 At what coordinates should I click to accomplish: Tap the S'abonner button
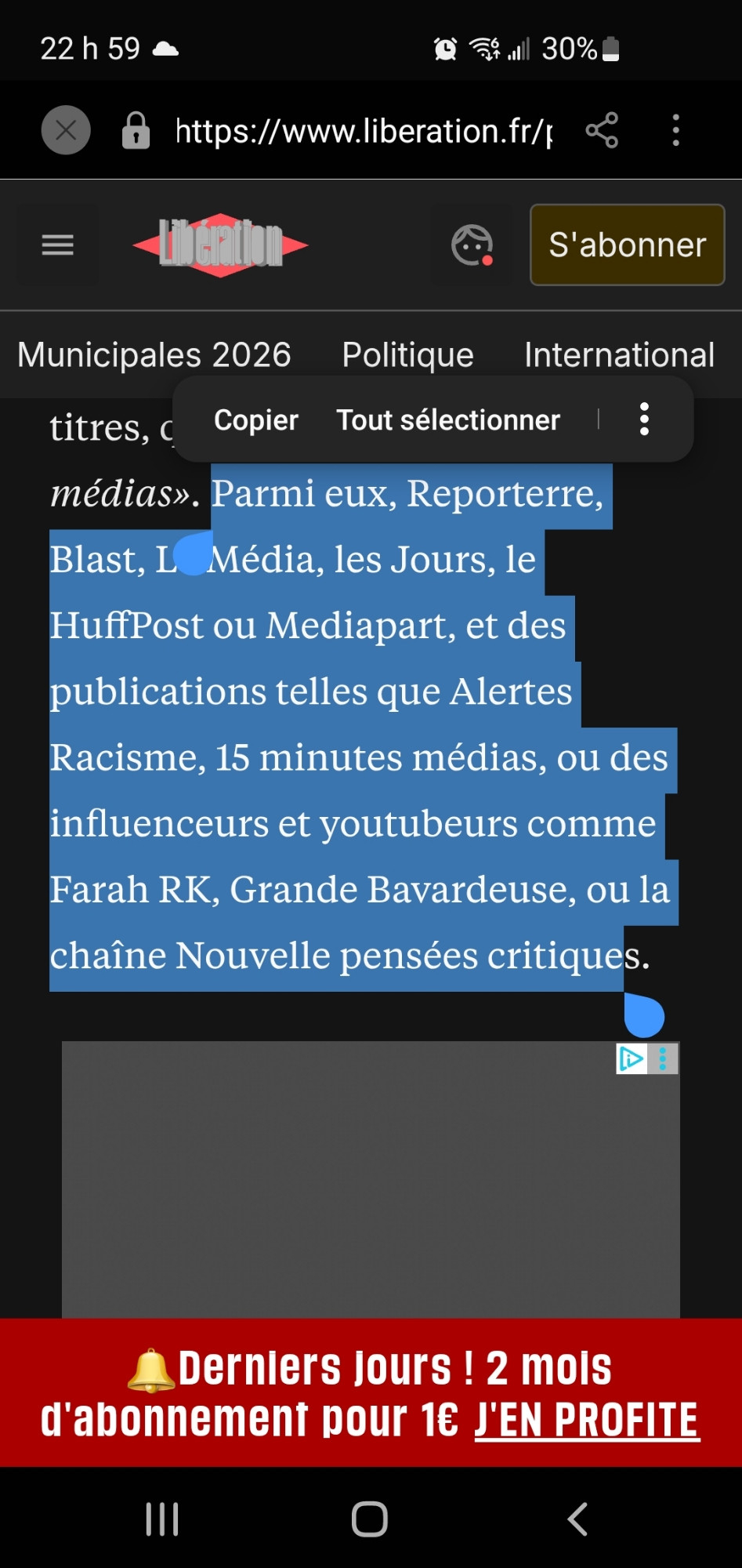[x=627, y=245]
